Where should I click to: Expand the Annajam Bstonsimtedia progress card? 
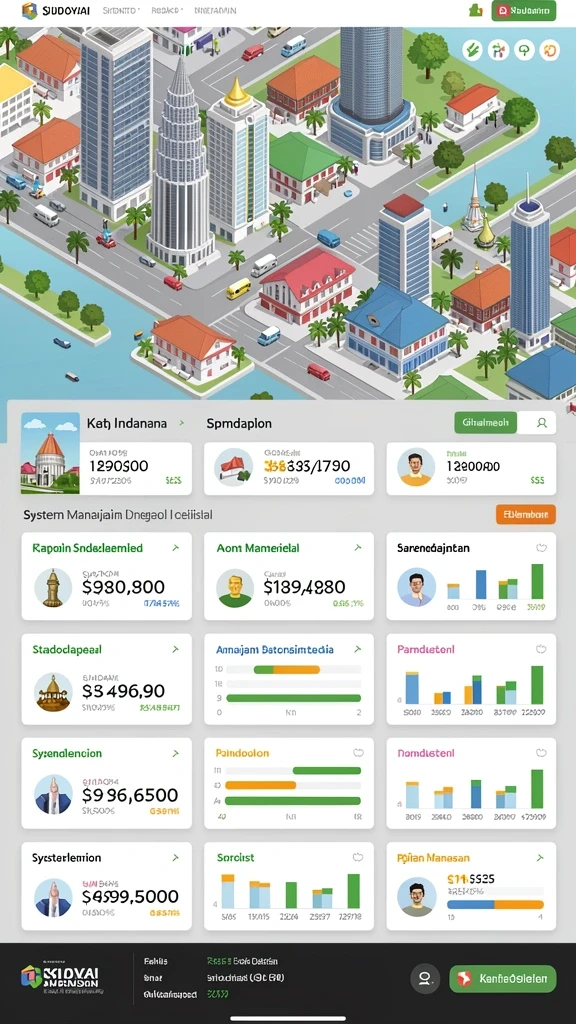289,679
